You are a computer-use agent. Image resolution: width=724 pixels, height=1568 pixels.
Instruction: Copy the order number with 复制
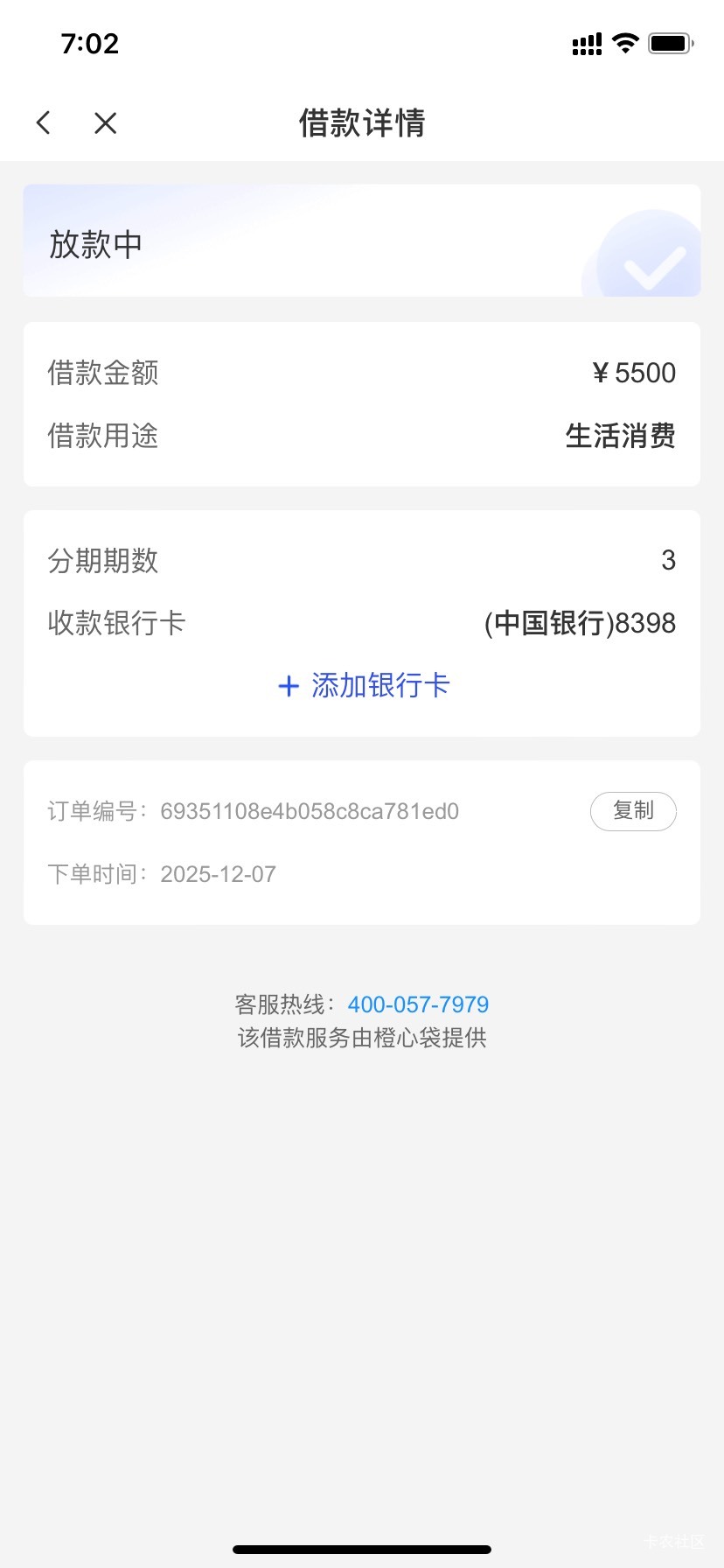click(x=633, y=811)
